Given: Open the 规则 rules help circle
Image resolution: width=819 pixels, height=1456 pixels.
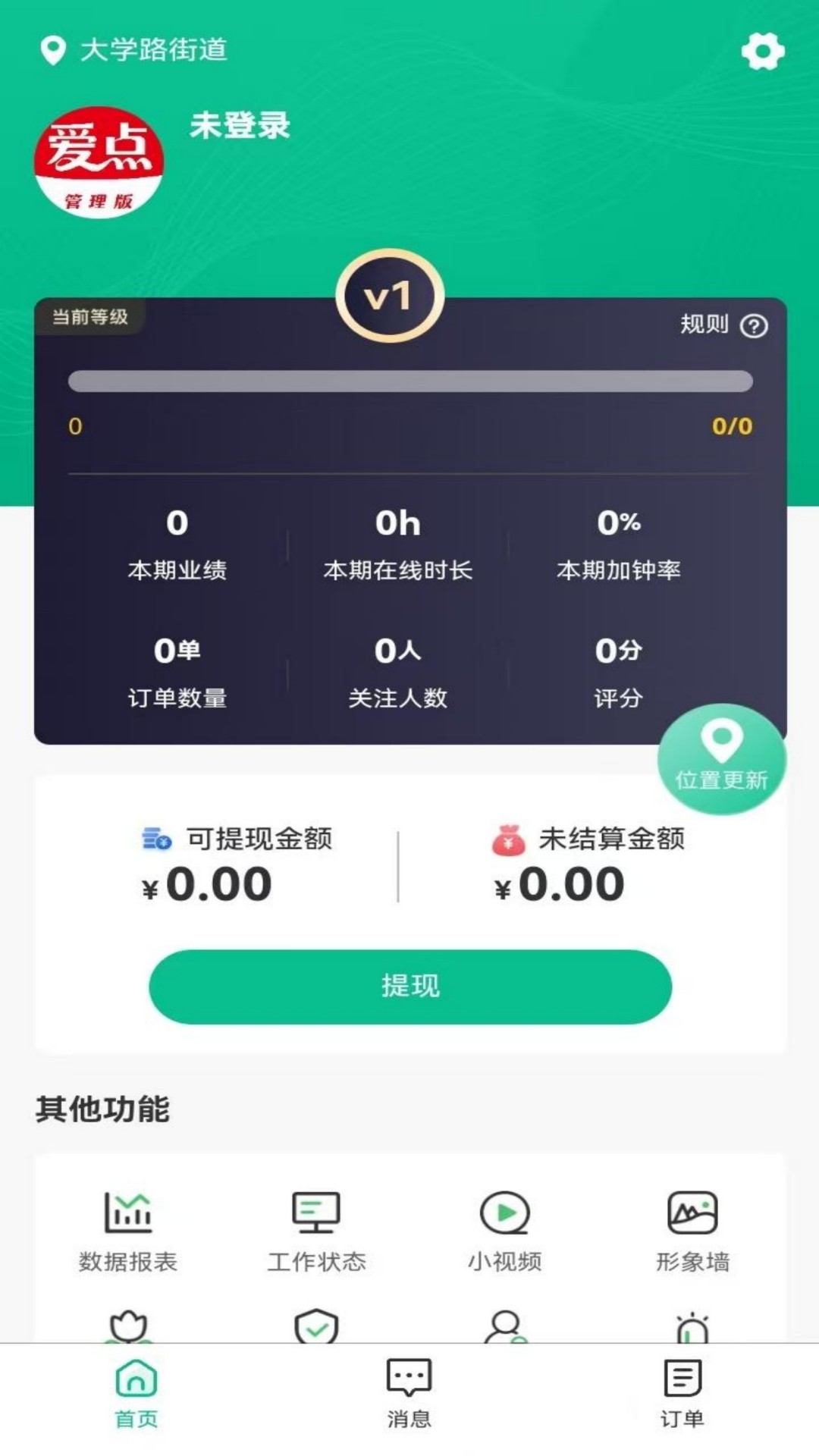Looking at the screenshot, I should tap(753, 325).
